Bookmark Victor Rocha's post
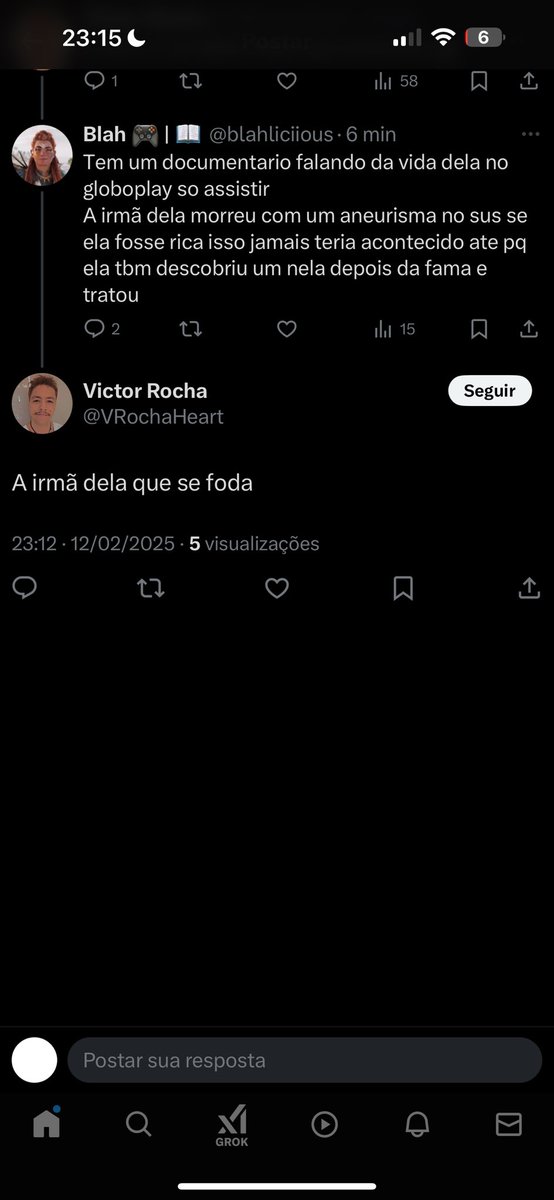 (x=403, y=589)
